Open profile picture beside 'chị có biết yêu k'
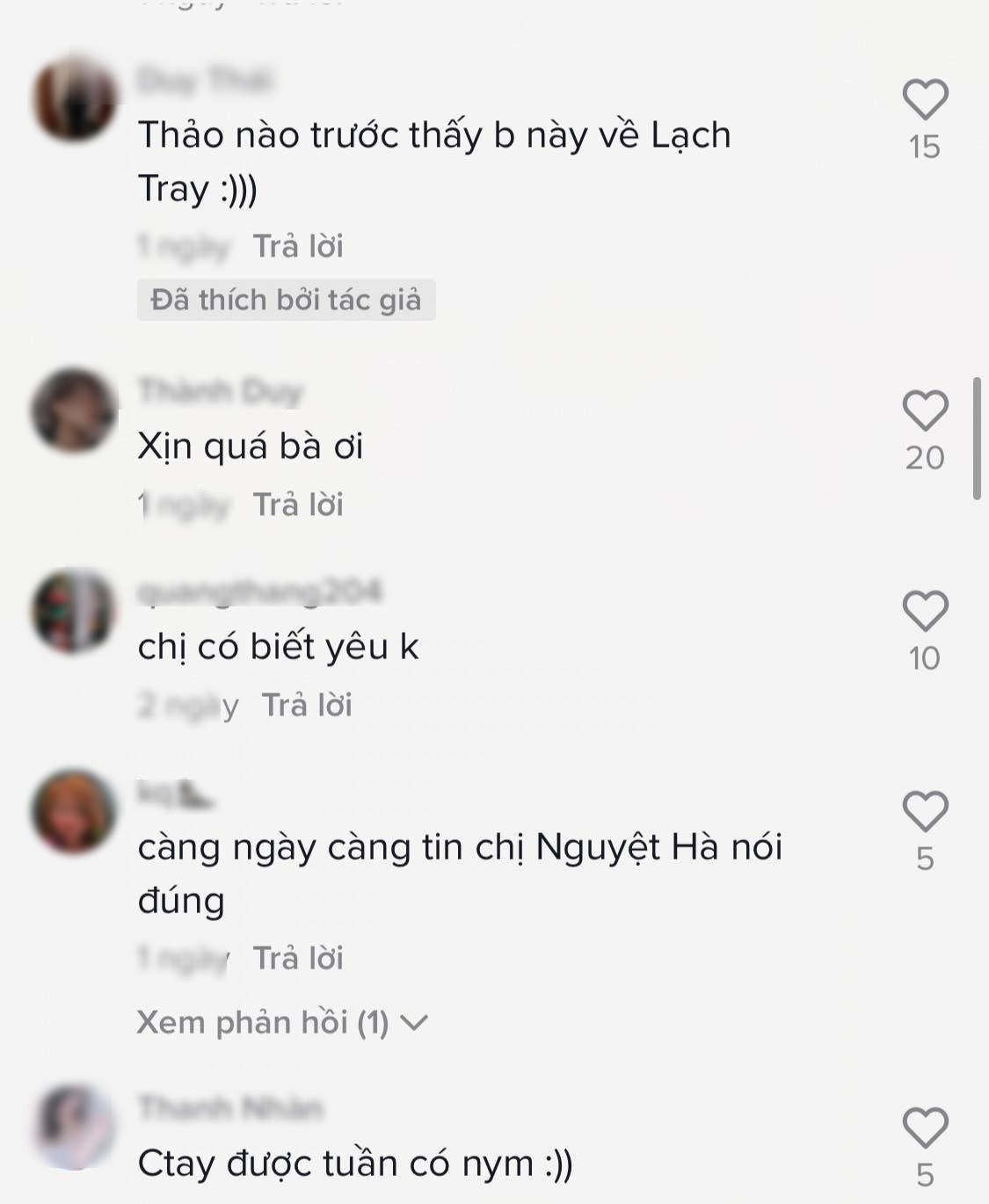Image resolution: width=989 pixels, height=1204 pixels. pos(75,611)
